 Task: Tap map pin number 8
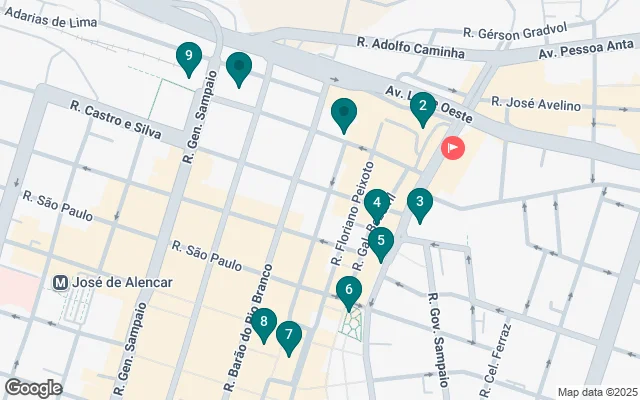click(263, 323)
